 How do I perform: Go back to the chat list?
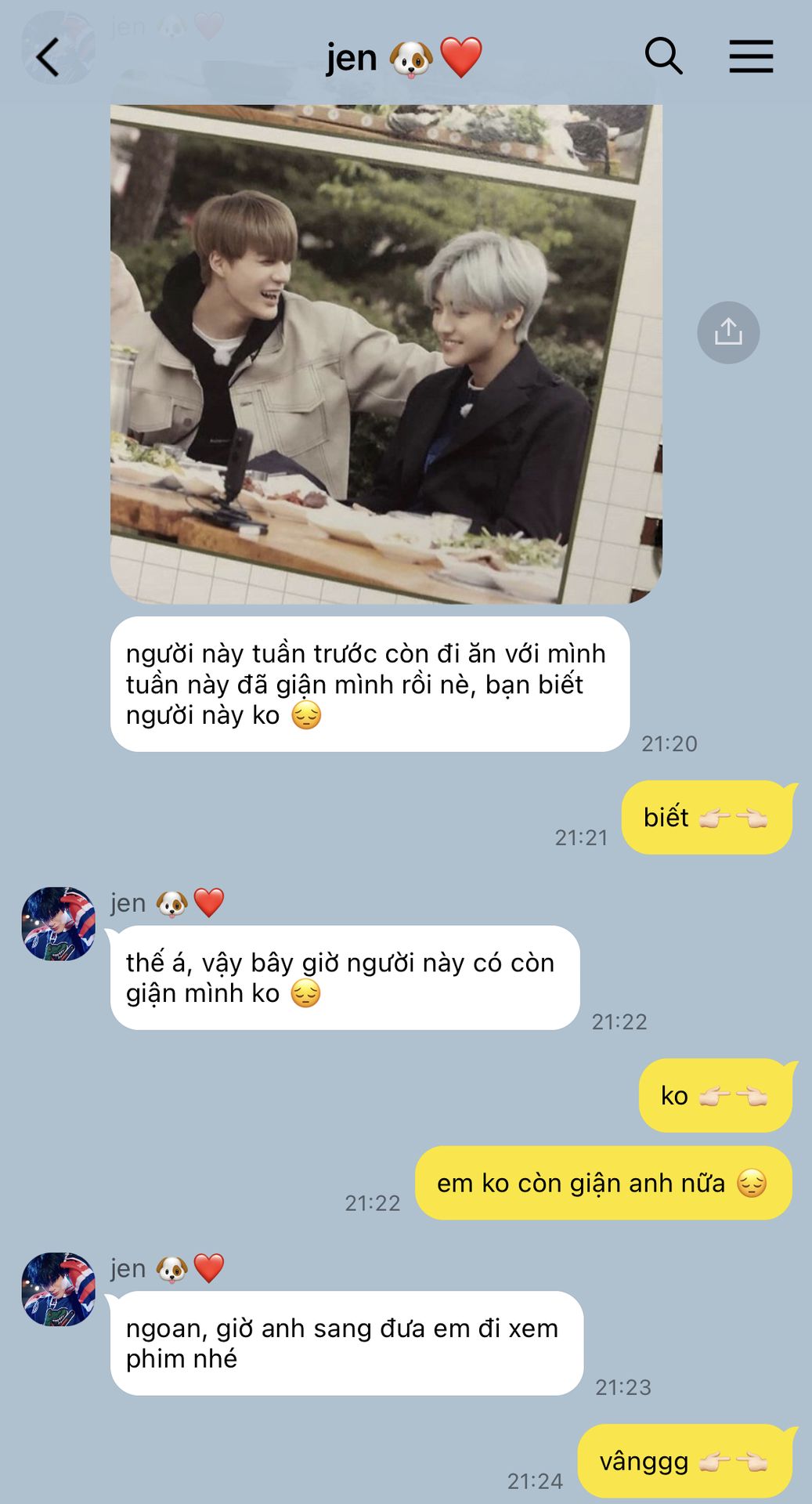(x=48, y=57)
